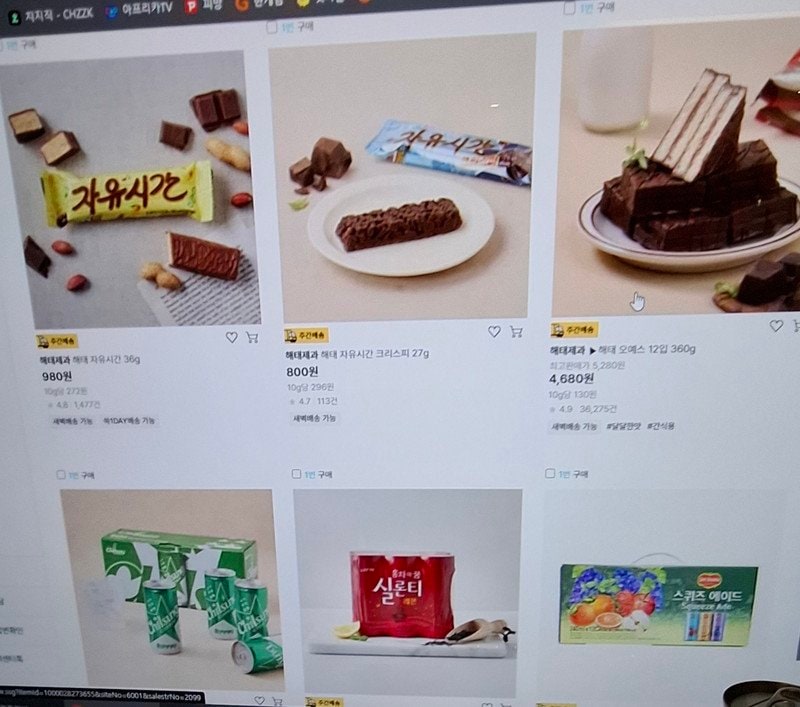This screenshot has height=707, width=800.
Task: Add 자유시간 크리스피 27g to the cart
Action: pos(516,331)
